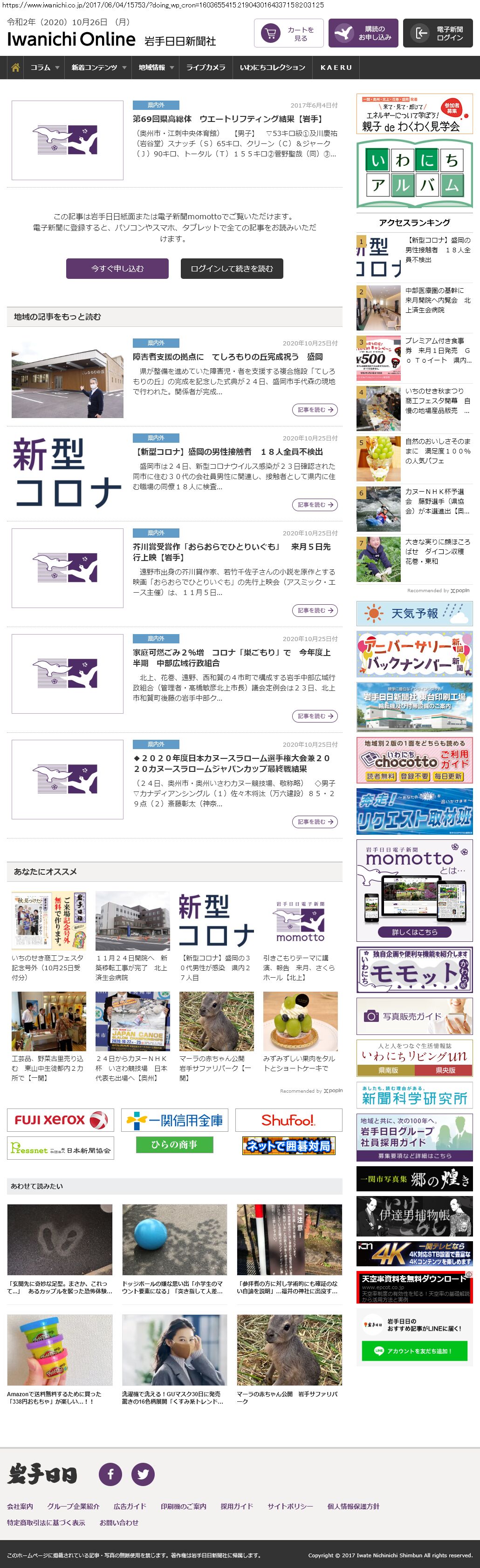Screen dimensions: 480x1568
Task: Open the 天気予報 weather banner
Action: pyautogui.click(x=414, y=613)
